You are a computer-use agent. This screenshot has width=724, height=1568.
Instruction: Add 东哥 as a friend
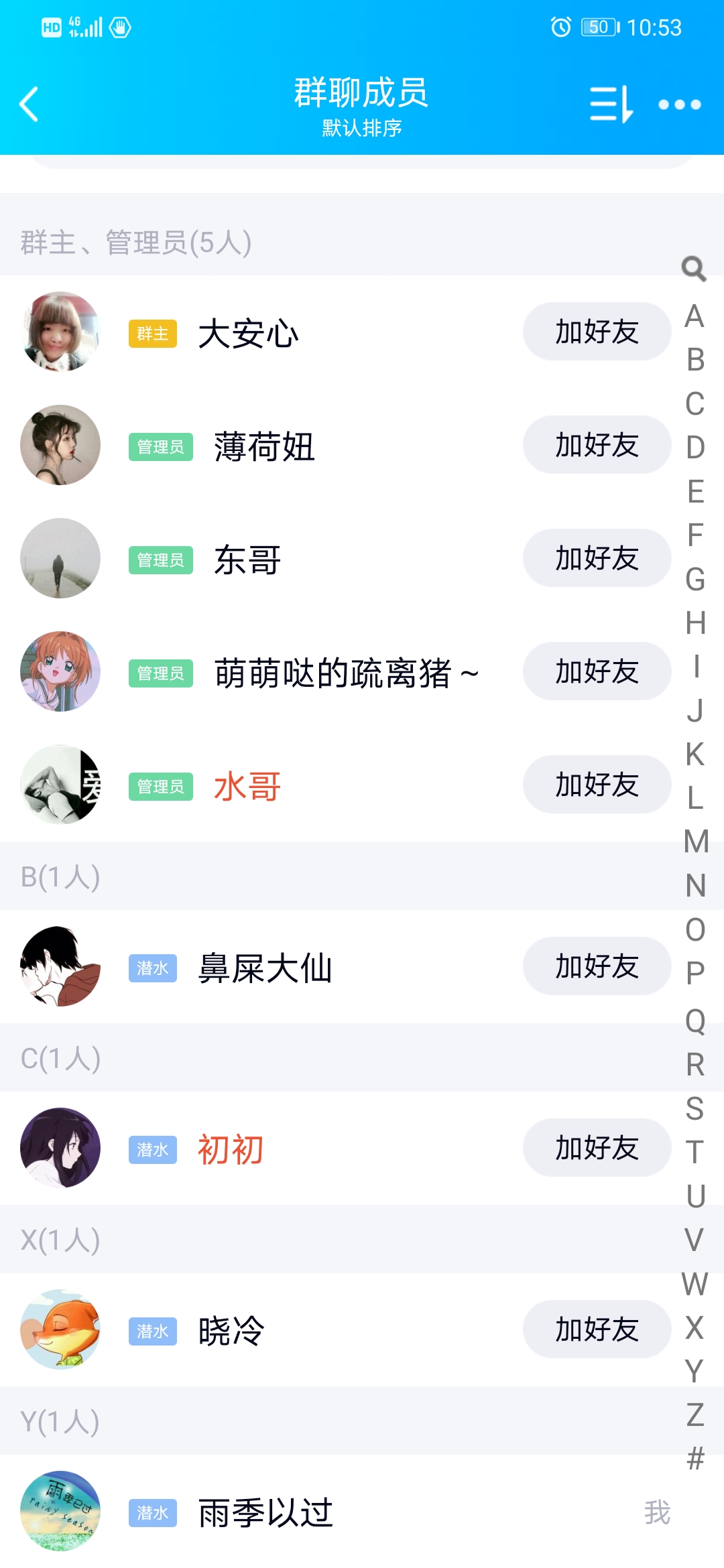click(596, 558)
